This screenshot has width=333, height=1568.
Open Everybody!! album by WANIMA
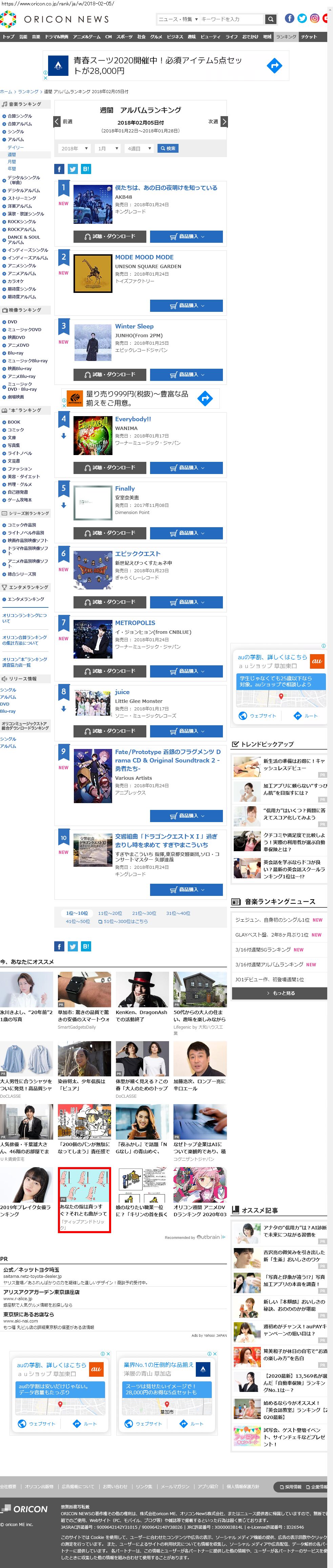tap(133, 420)
